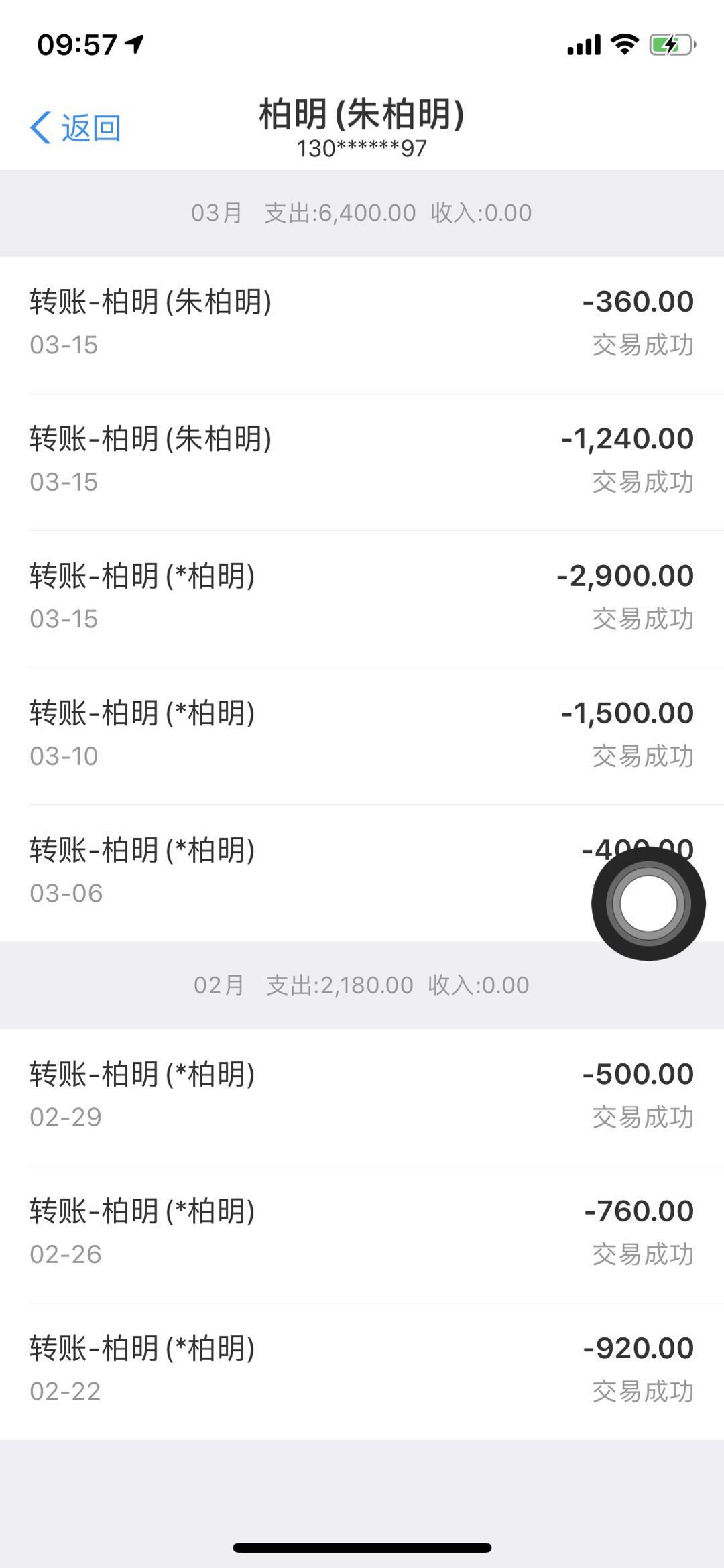Select the 02-22 transfer of -920.00
This screenshot has width=724, height=1568.
362,1370
